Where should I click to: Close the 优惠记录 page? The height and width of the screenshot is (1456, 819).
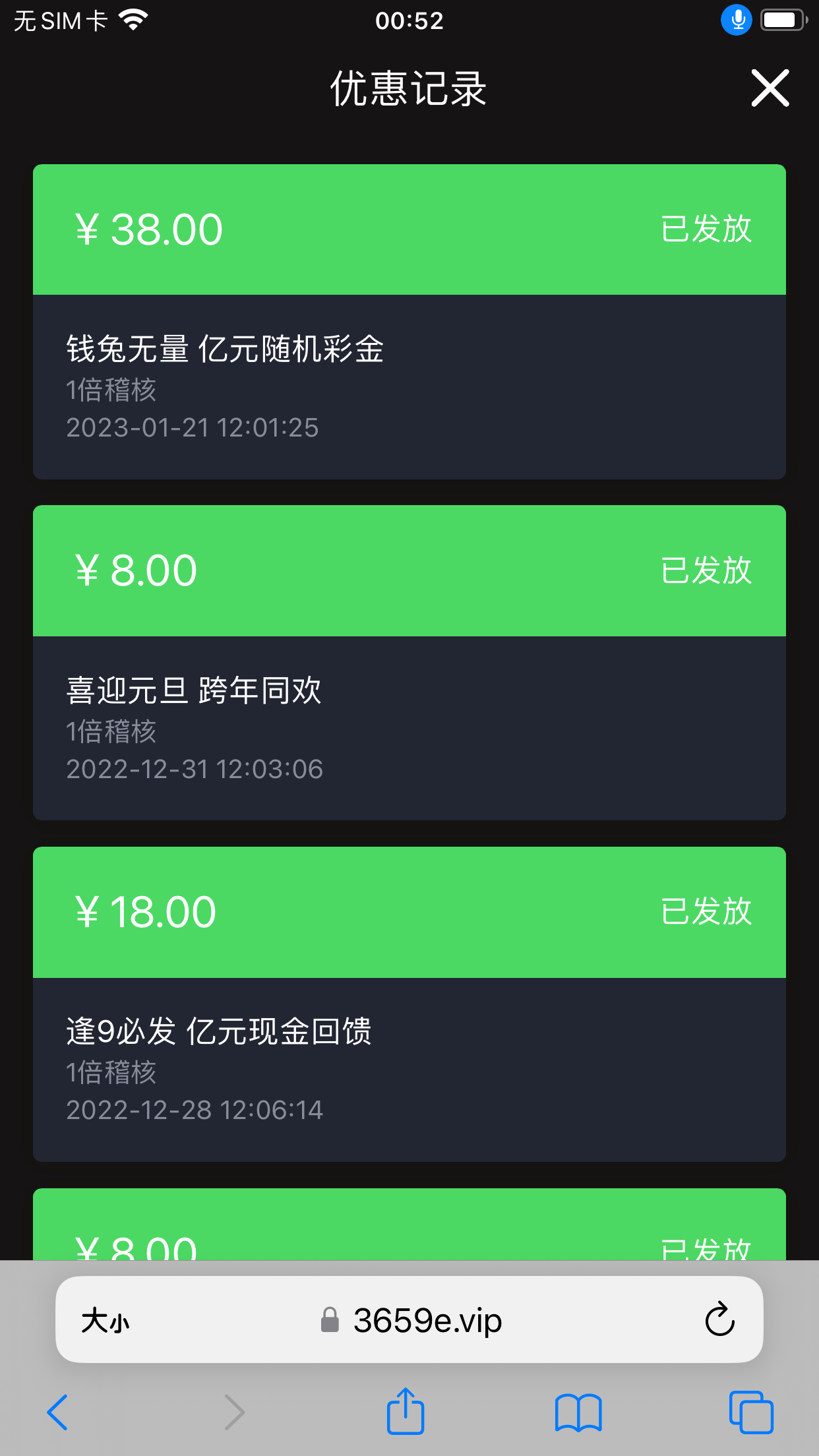click(x=770, y=88)
